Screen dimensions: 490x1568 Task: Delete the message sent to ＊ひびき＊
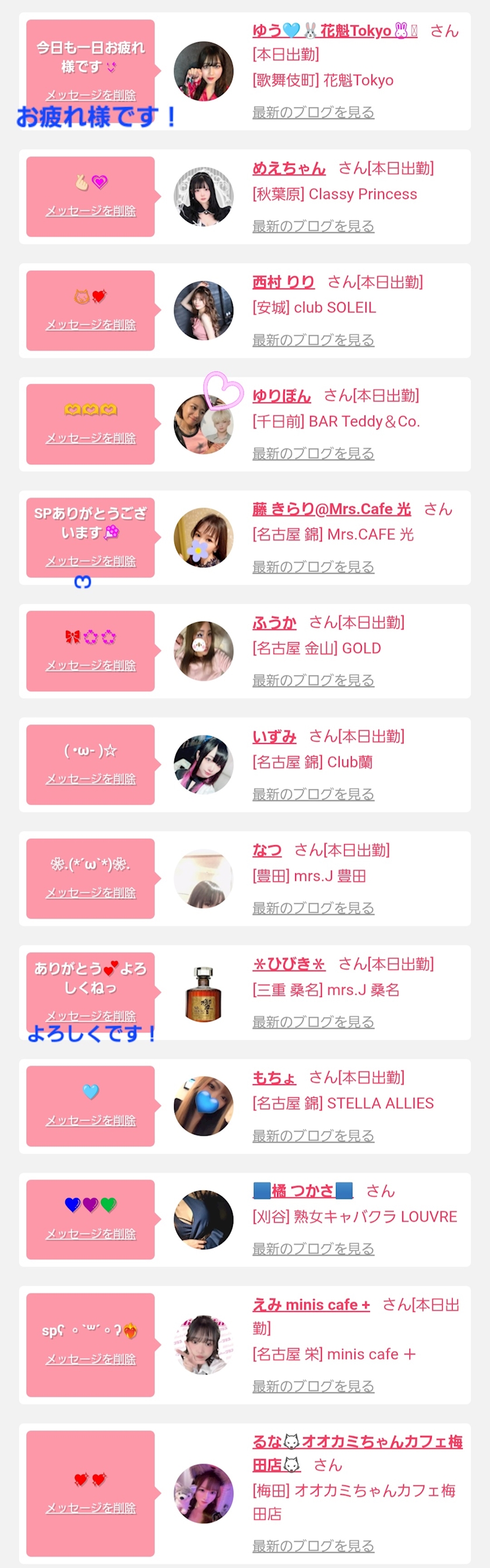pos(90,1016)
